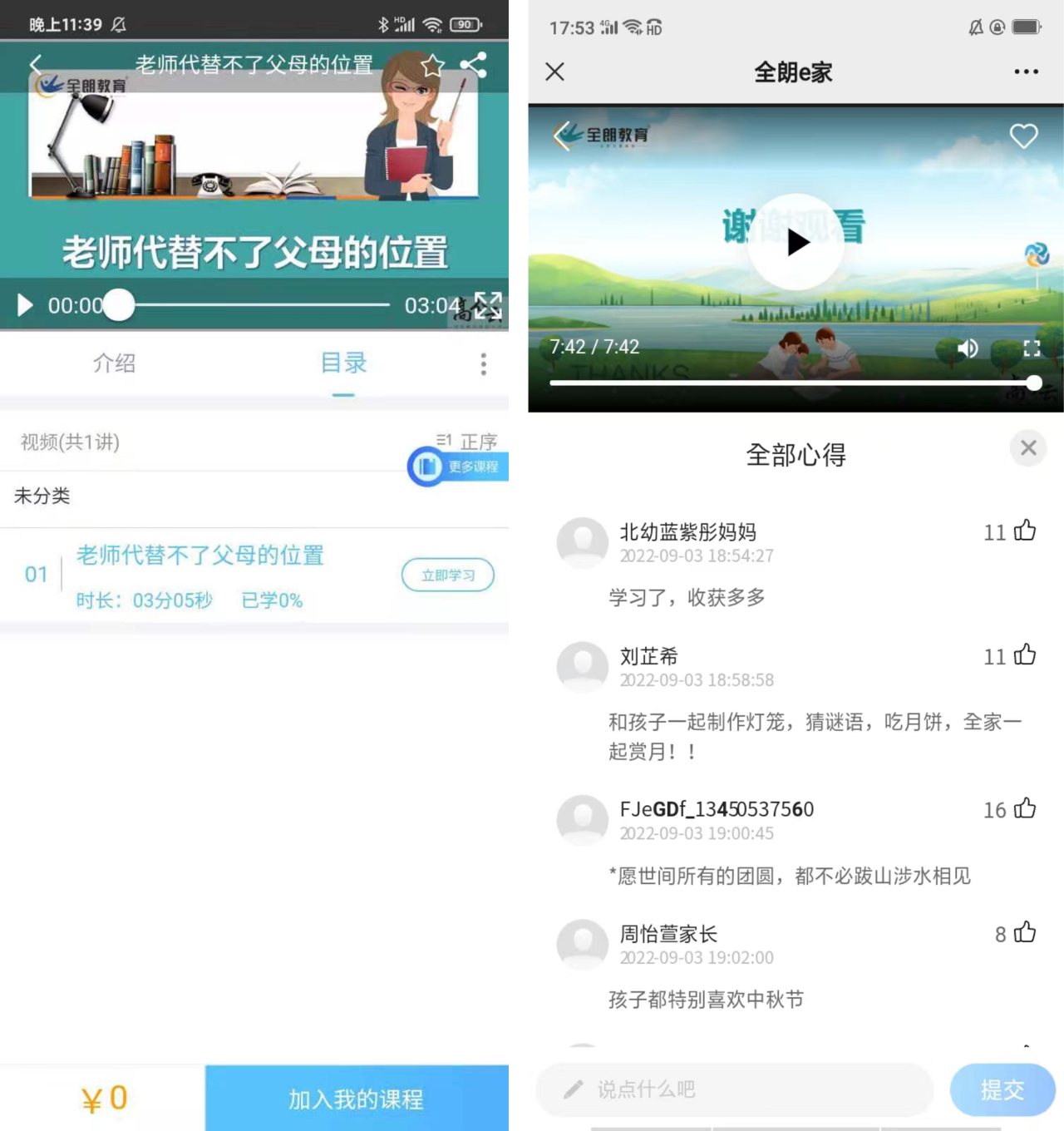
Task: Submit the comment with 提交
Action: coord(1002,1089)
